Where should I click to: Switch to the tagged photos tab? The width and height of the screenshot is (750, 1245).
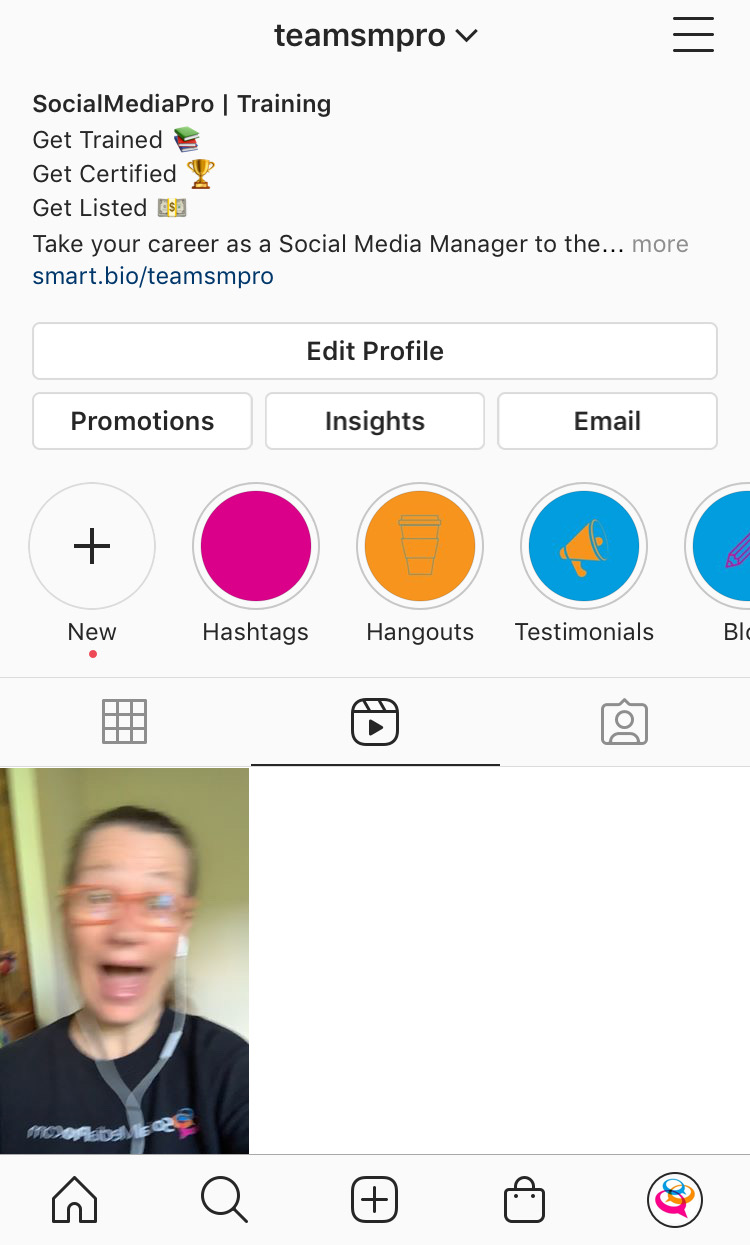[625, 721]
